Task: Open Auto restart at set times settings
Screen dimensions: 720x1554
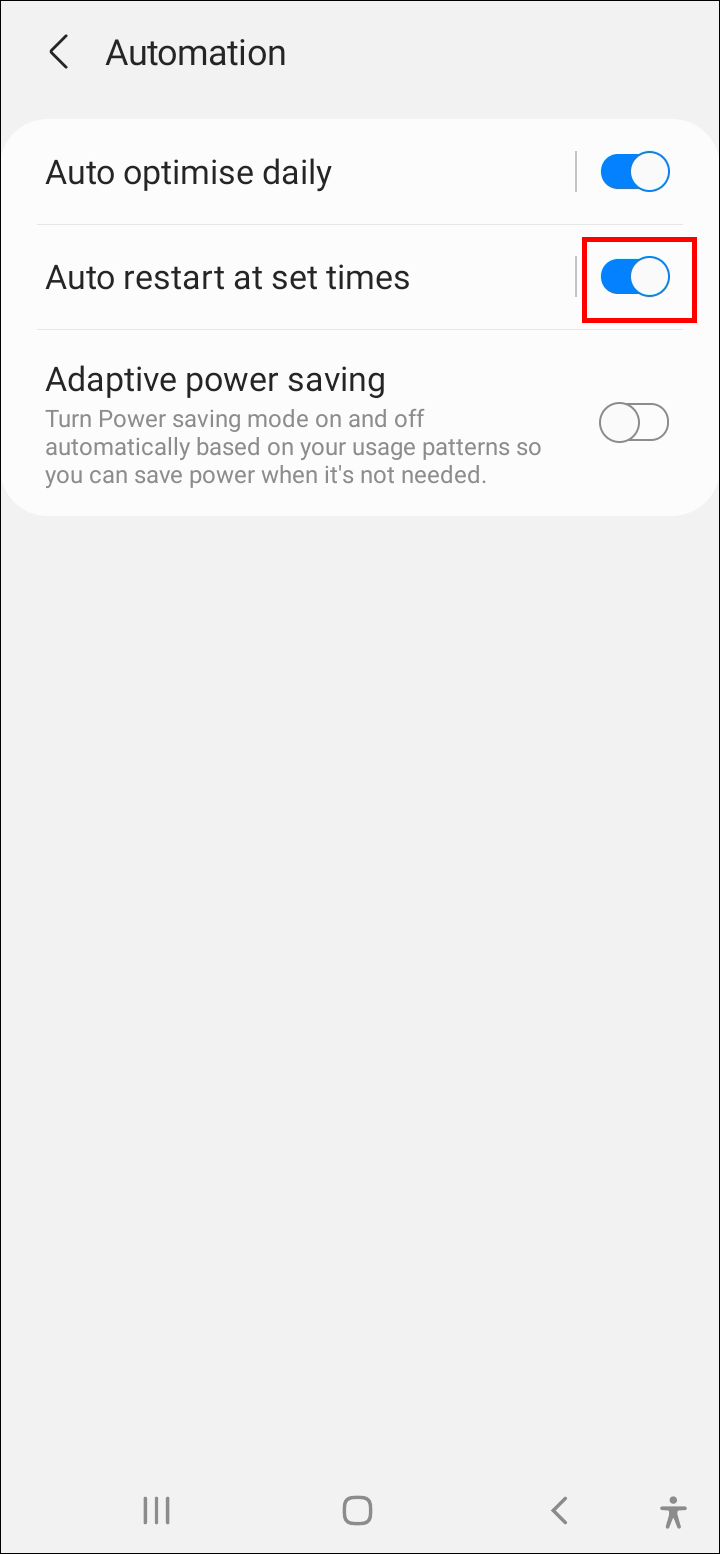Action: (228, 277)
